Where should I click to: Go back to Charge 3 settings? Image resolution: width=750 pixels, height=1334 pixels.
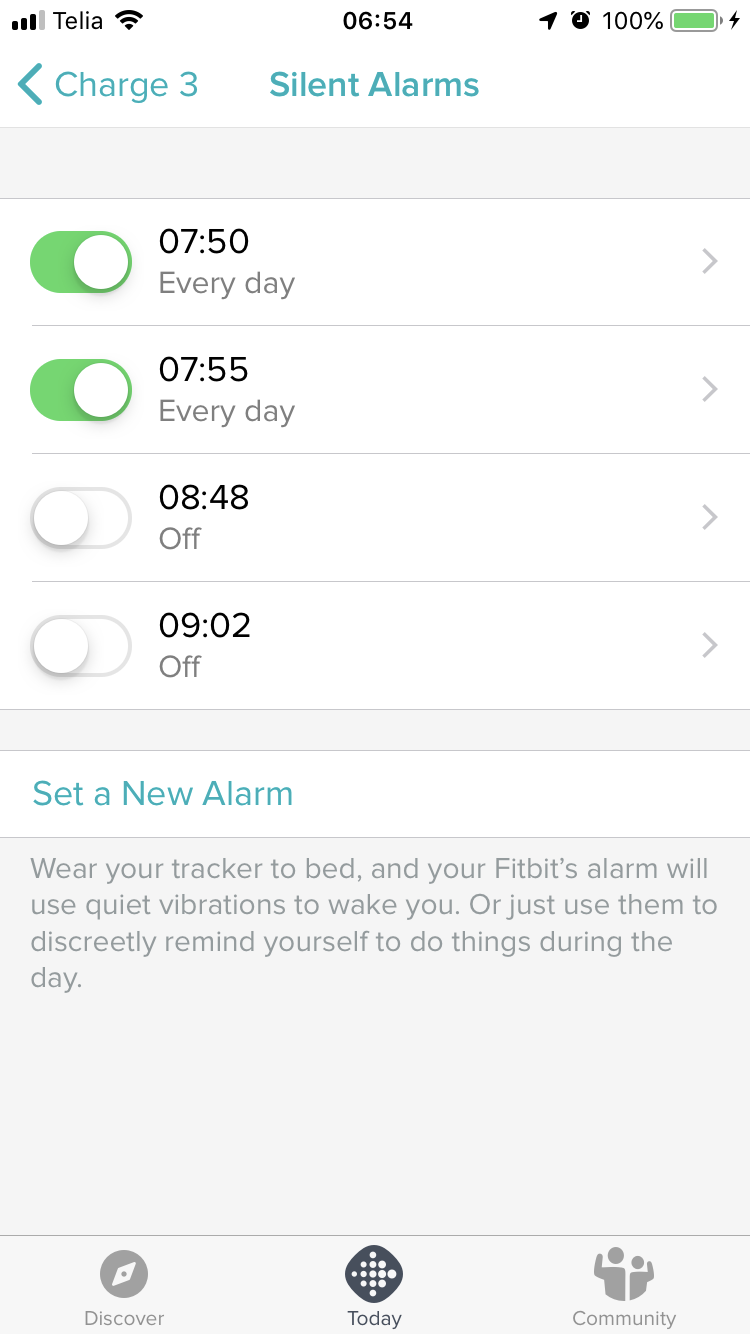pos(108,85)
